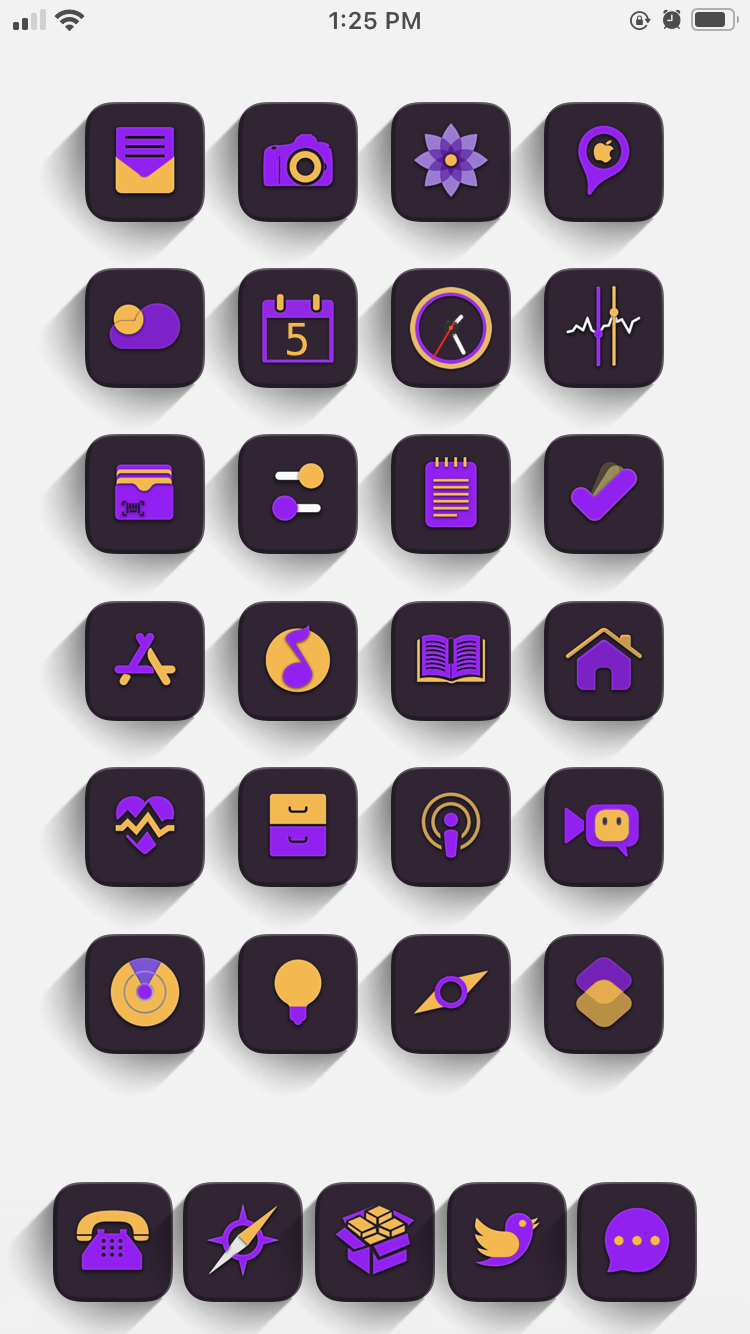Open the Podcasts app

click(x=451, y=827)
